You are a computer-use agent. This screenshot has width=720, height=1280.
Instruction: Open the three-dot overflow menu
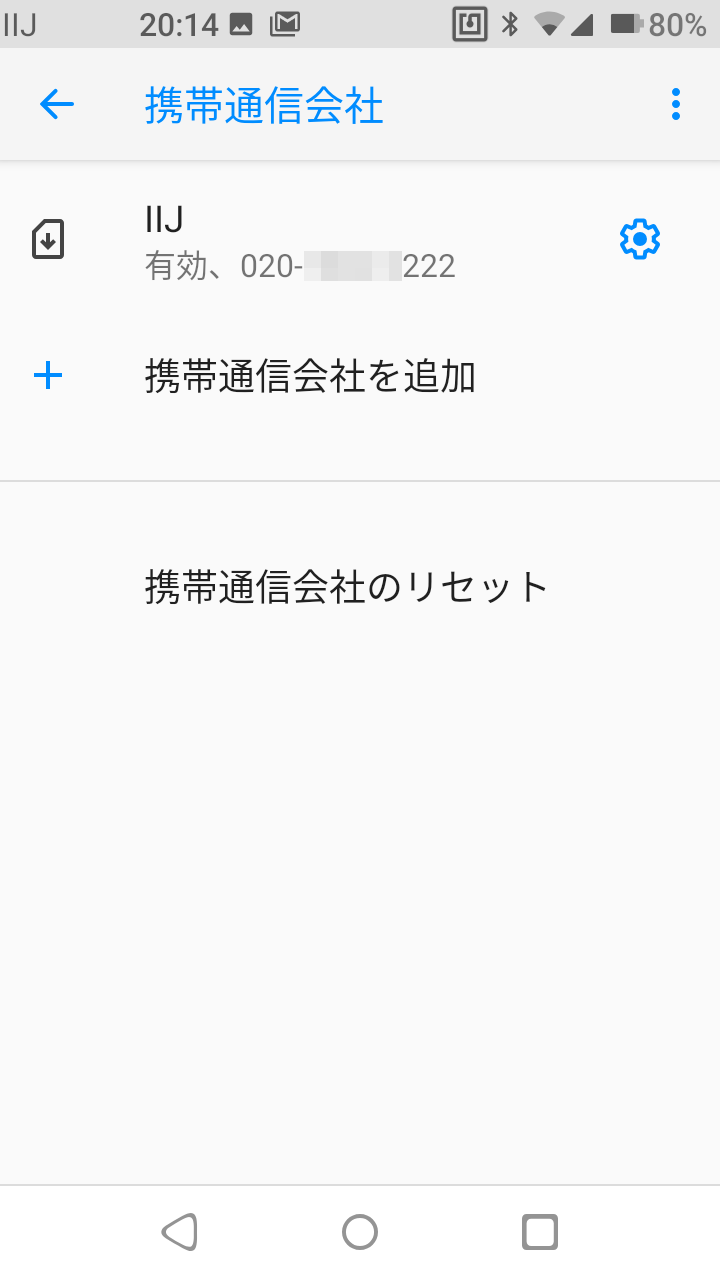click(676, 104)
